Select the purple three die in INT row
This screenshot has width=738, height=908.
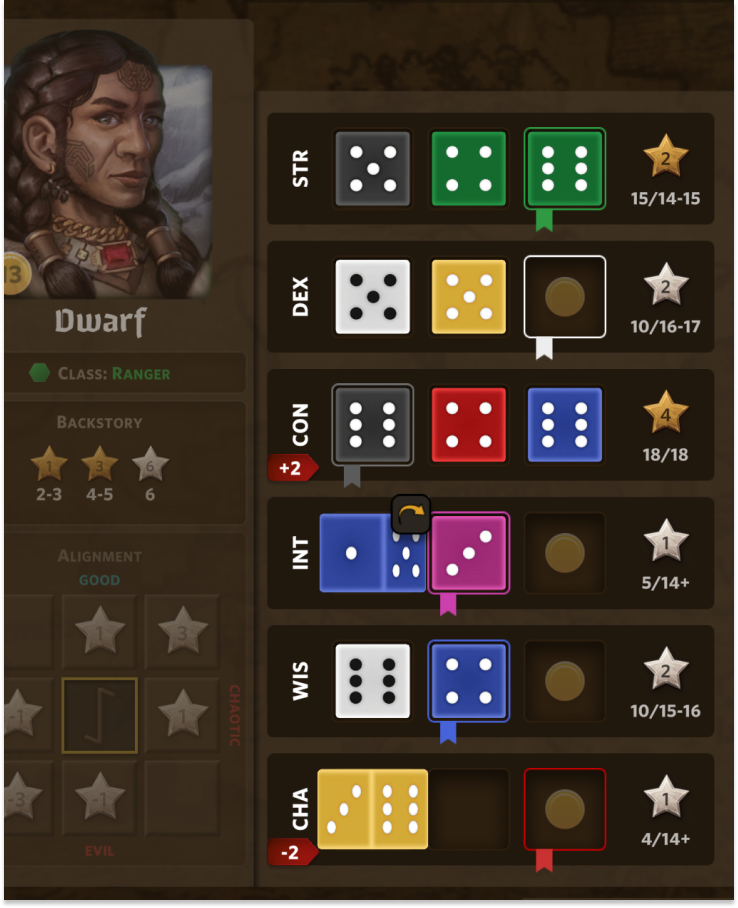(x=469, y=553)
